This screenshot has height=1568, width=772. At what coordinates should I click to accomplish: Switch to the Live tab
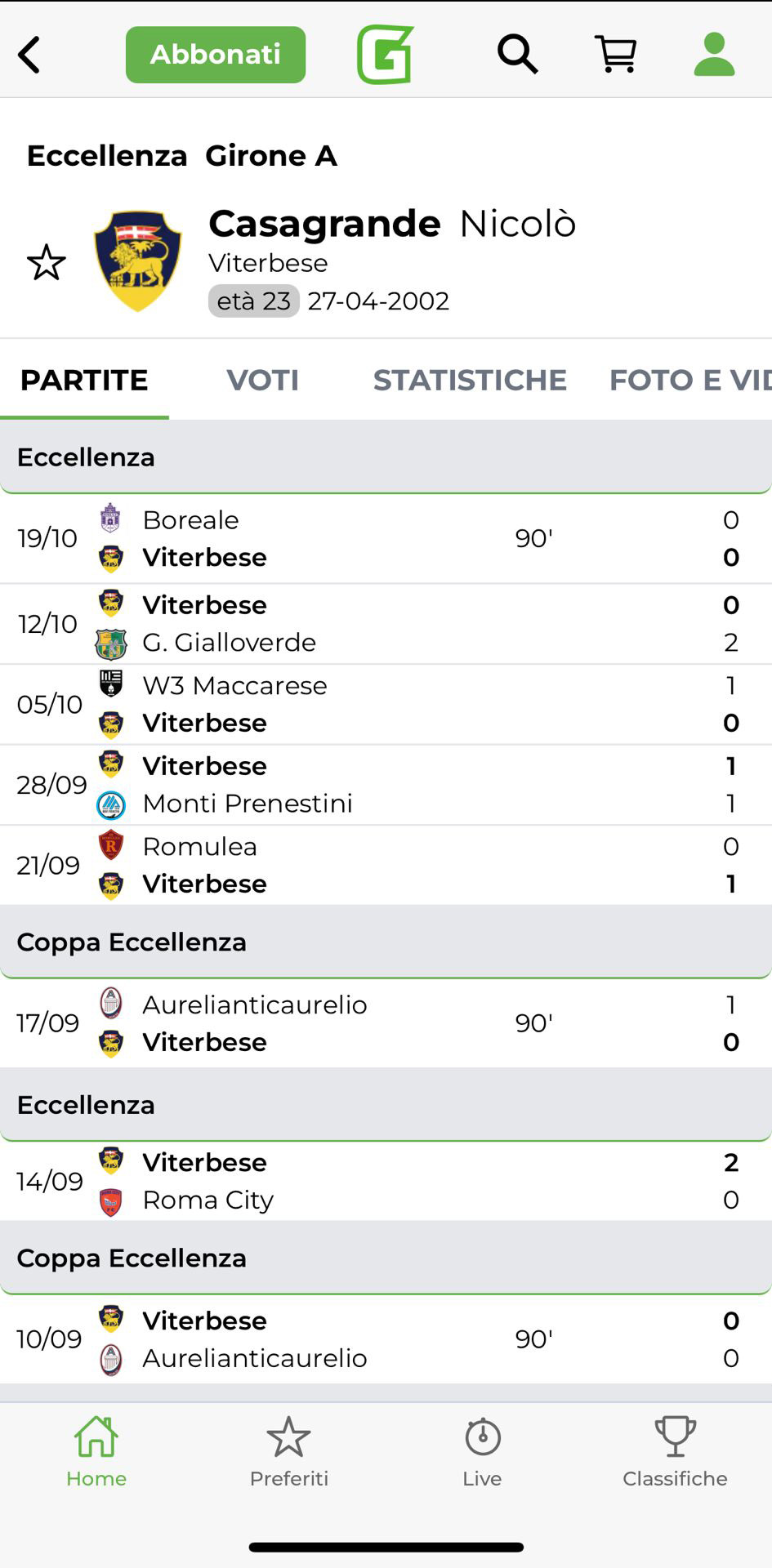(482, 1452)
